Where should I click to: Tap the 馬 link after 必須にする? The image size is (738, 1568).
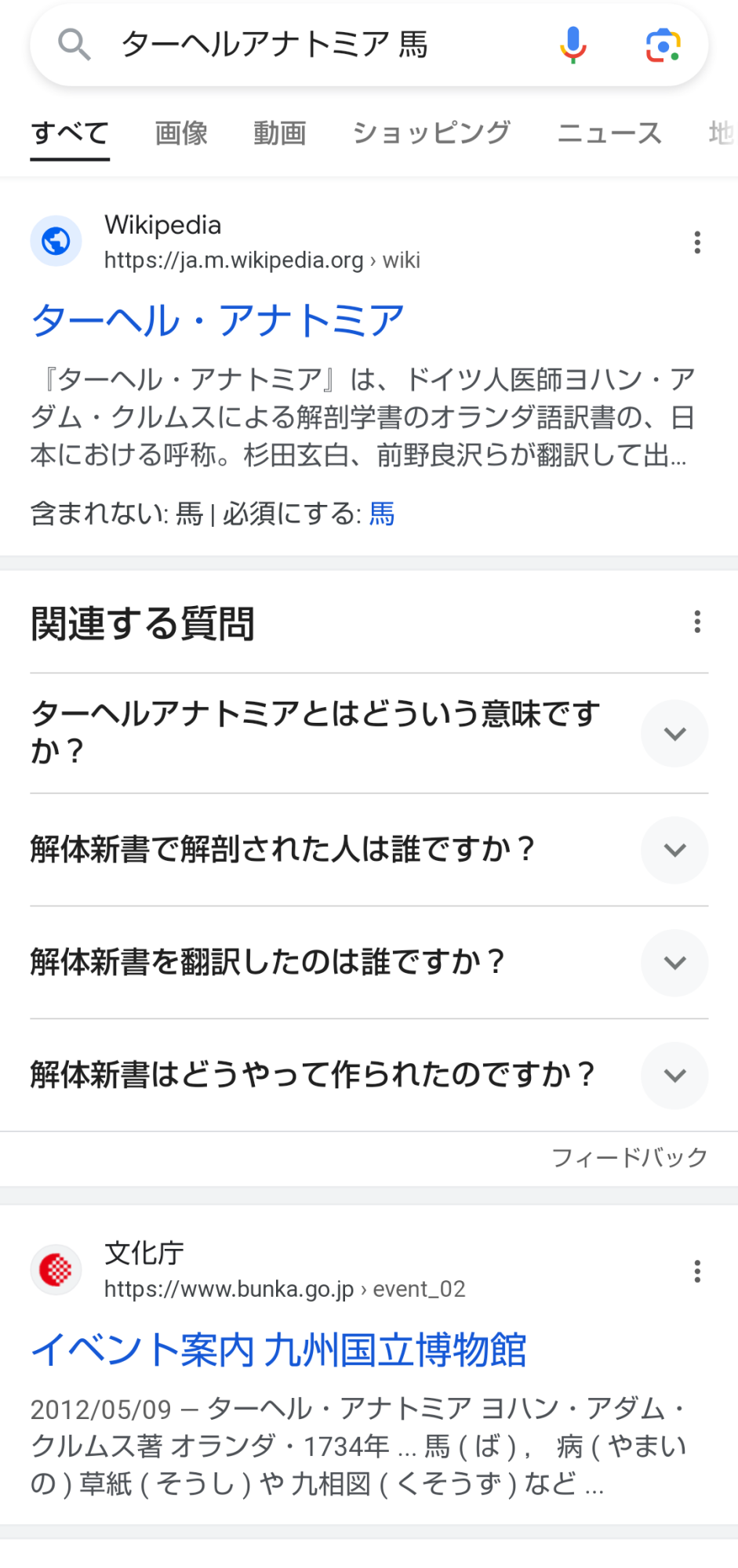coord(382,514)
